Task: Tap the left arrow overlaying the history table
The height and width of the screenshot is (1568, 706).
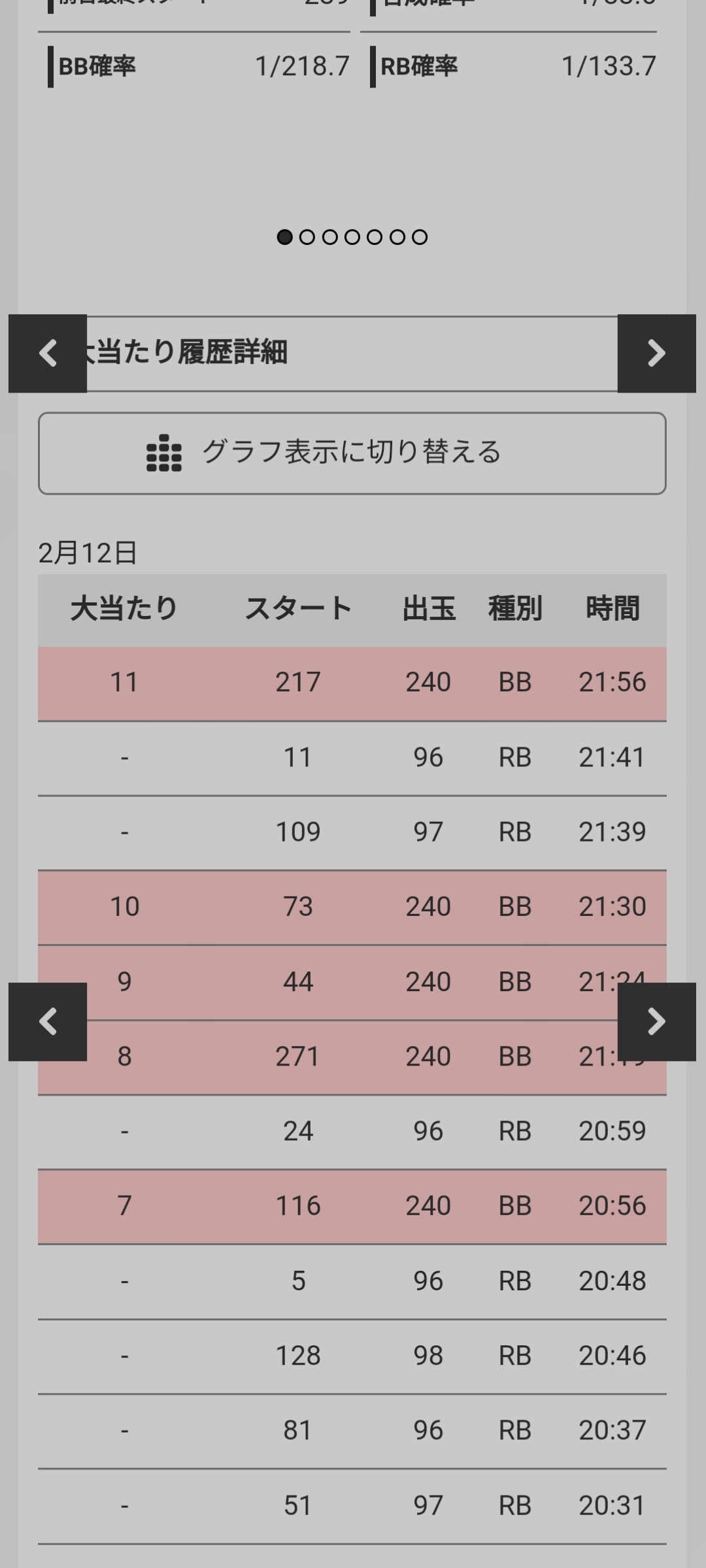Action: tap(48, 1022)
